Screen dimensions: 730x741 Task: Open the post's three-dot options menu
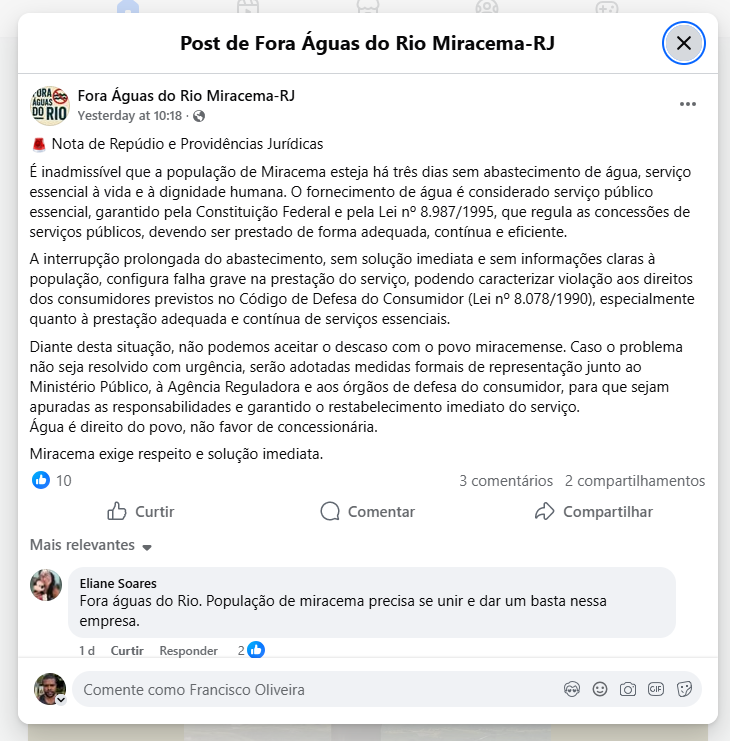687,104
